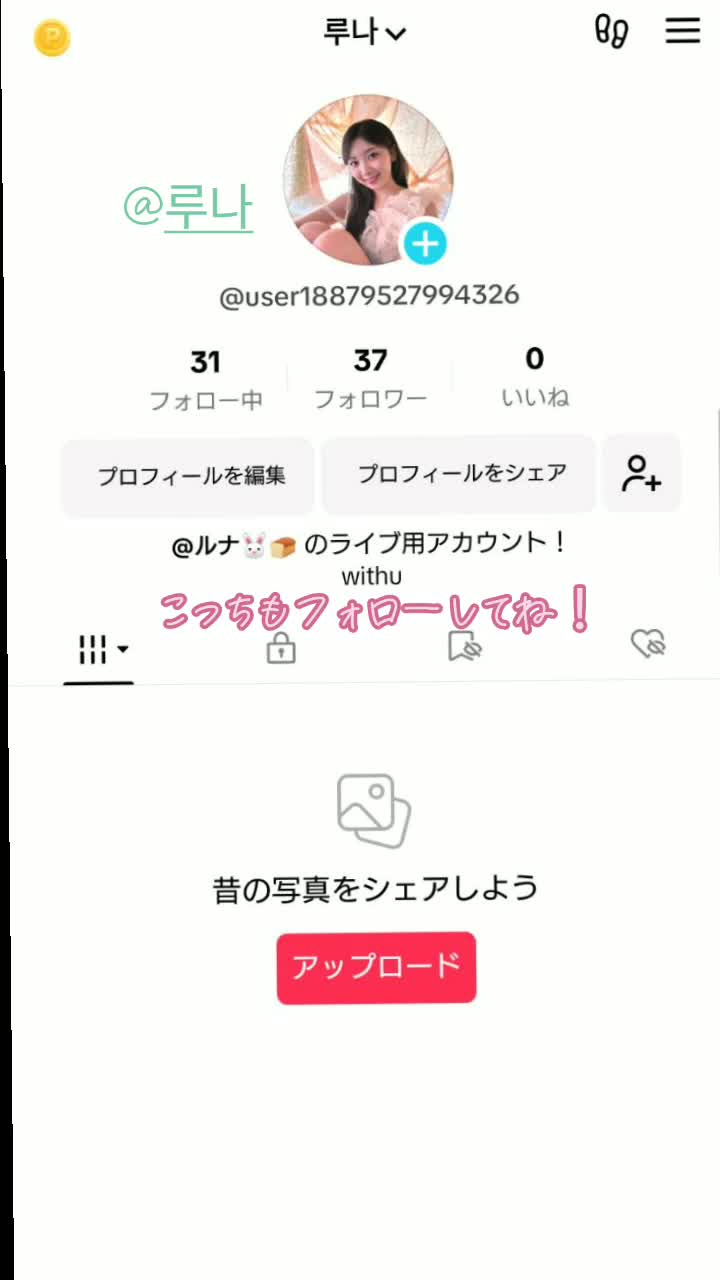
Task: View the フォロワー followers list
Action: pyautogui.click(x=370, y=379)
